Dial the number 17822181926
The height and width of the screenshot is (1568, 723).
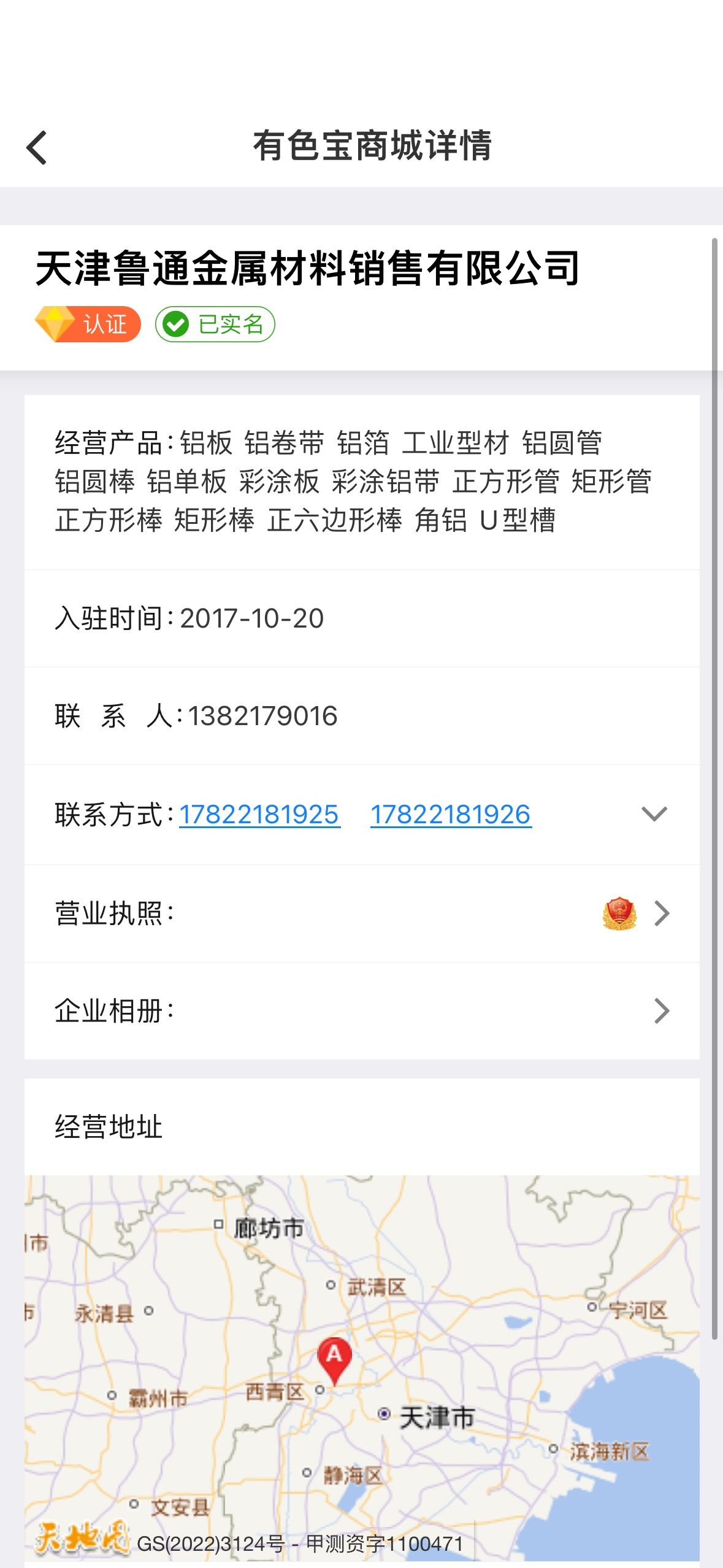[451, 815]
